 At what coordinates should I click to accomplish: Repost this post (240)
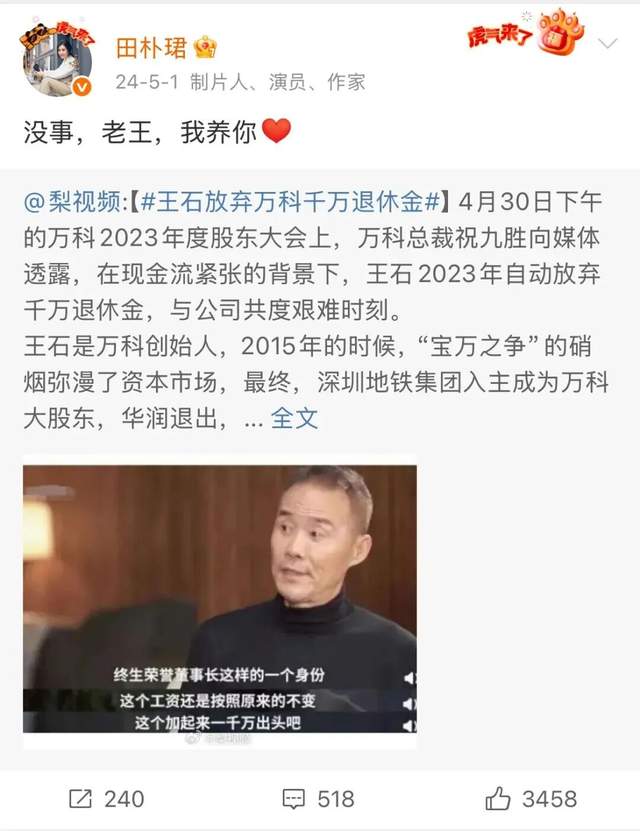click(106, 798)
